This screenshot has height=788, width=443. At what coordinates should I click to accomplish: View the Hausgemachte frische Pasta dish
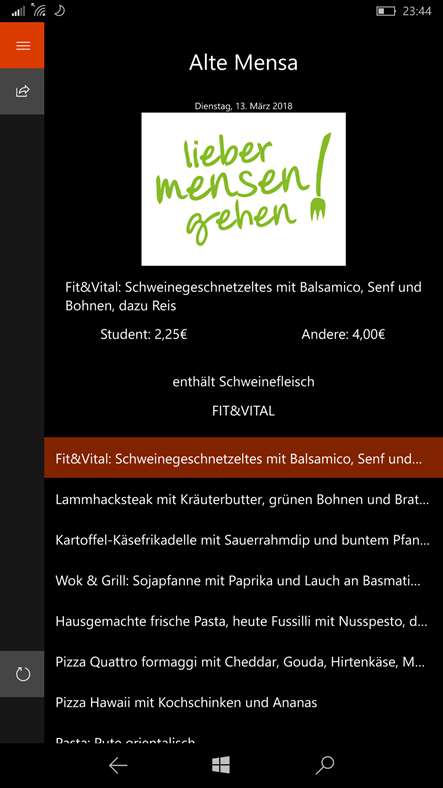(244, 621)
